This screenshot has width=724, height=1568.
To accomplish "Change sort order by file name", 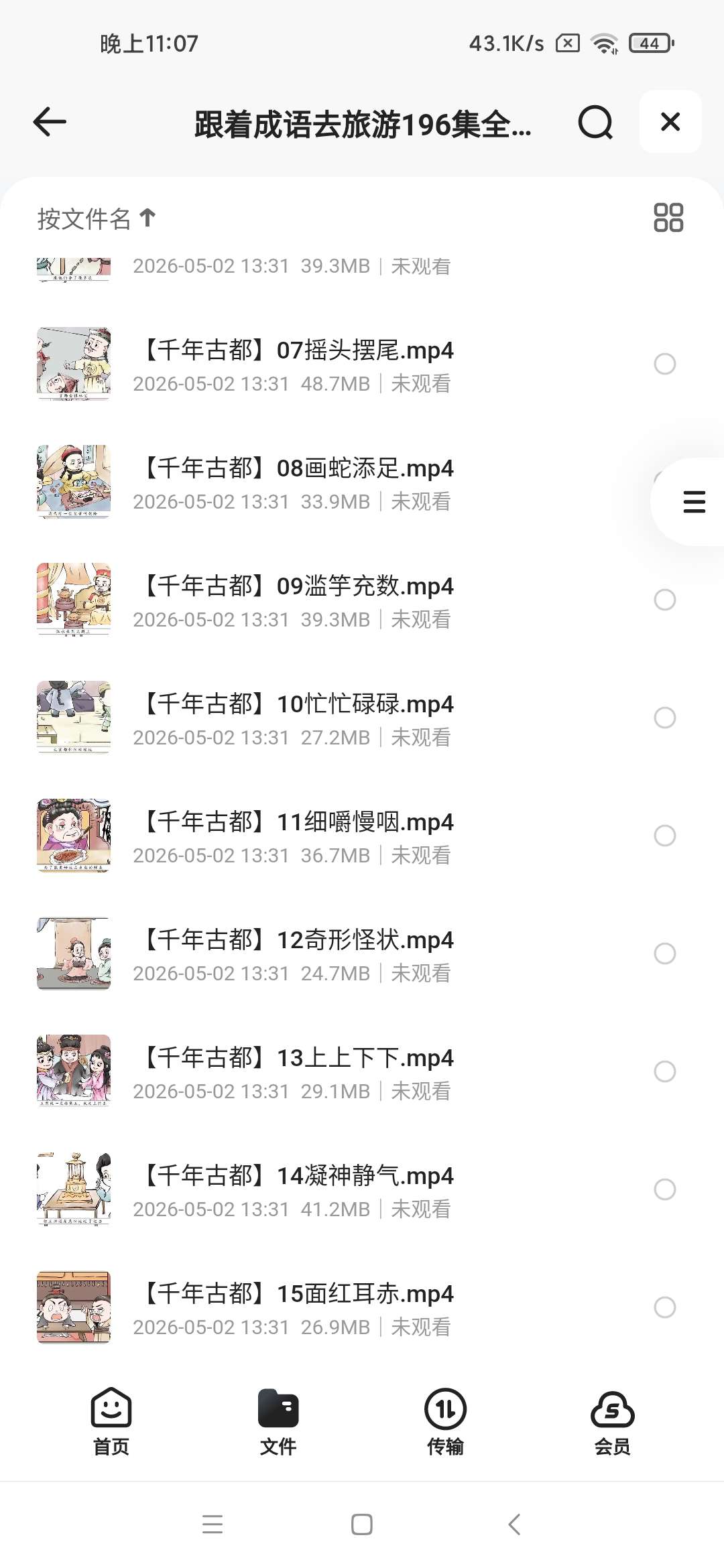I will [97, 218].
